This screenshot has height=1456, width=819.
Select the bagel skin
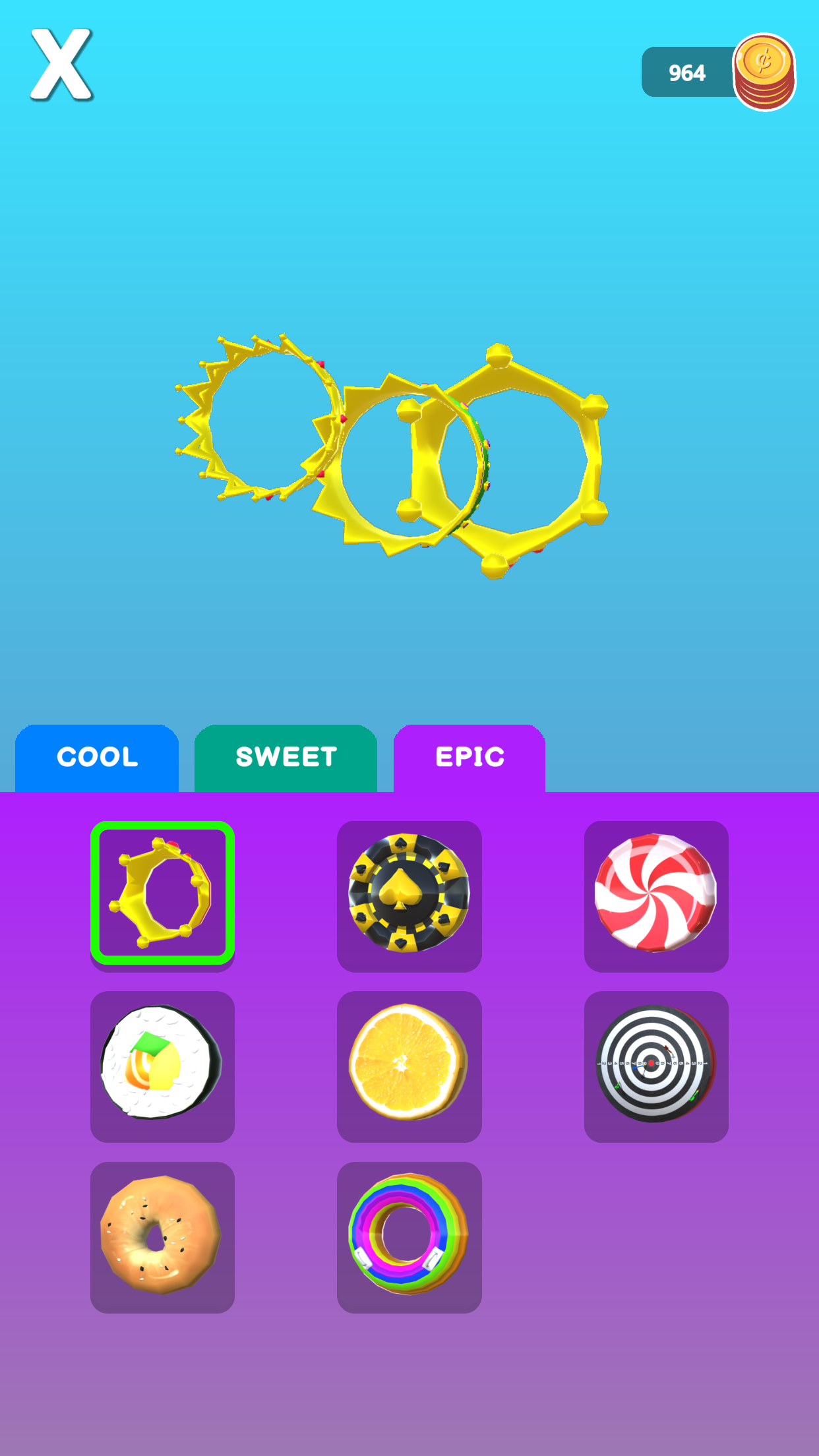pos(162,1236)
